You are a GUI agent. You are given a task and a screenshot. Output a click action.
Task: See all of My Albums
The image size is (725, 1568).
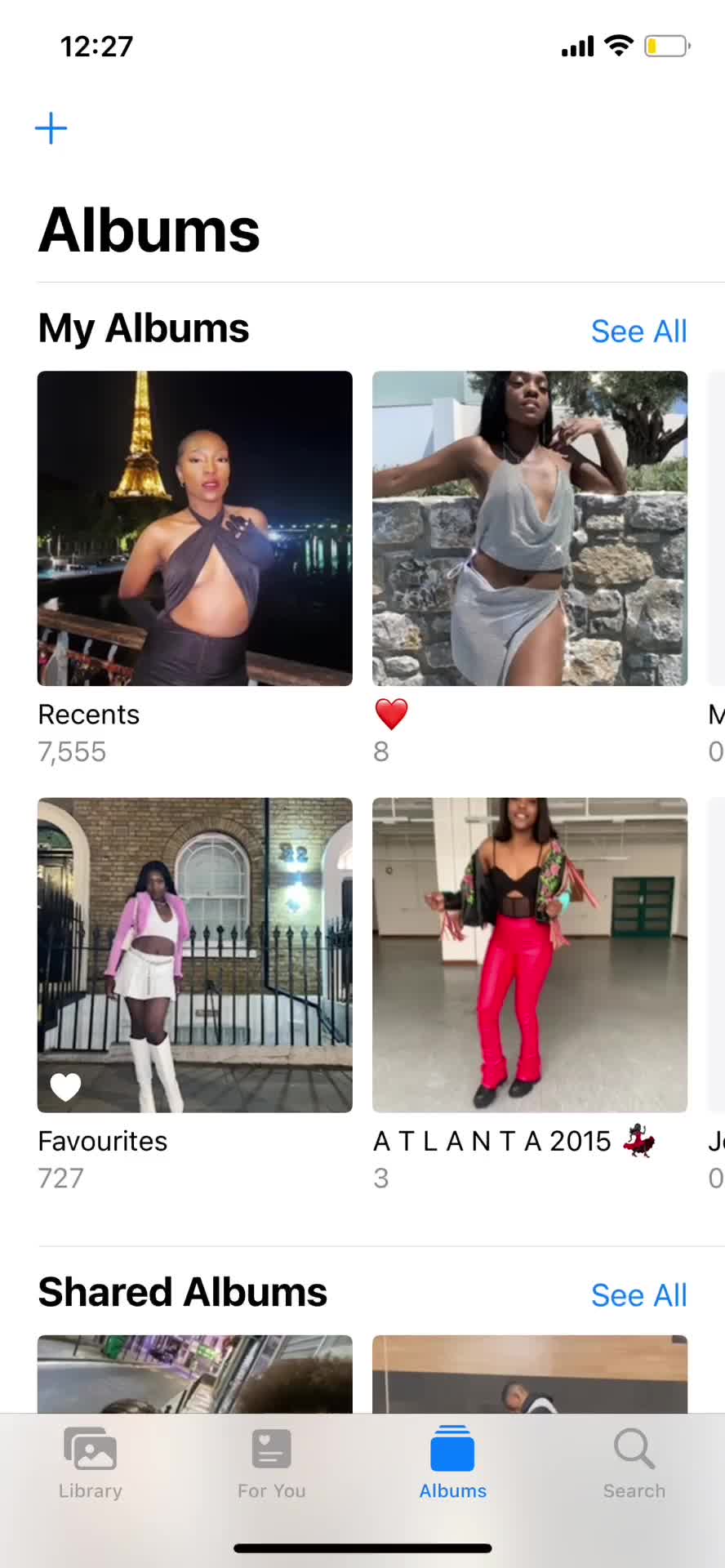[x=638, y=332]
